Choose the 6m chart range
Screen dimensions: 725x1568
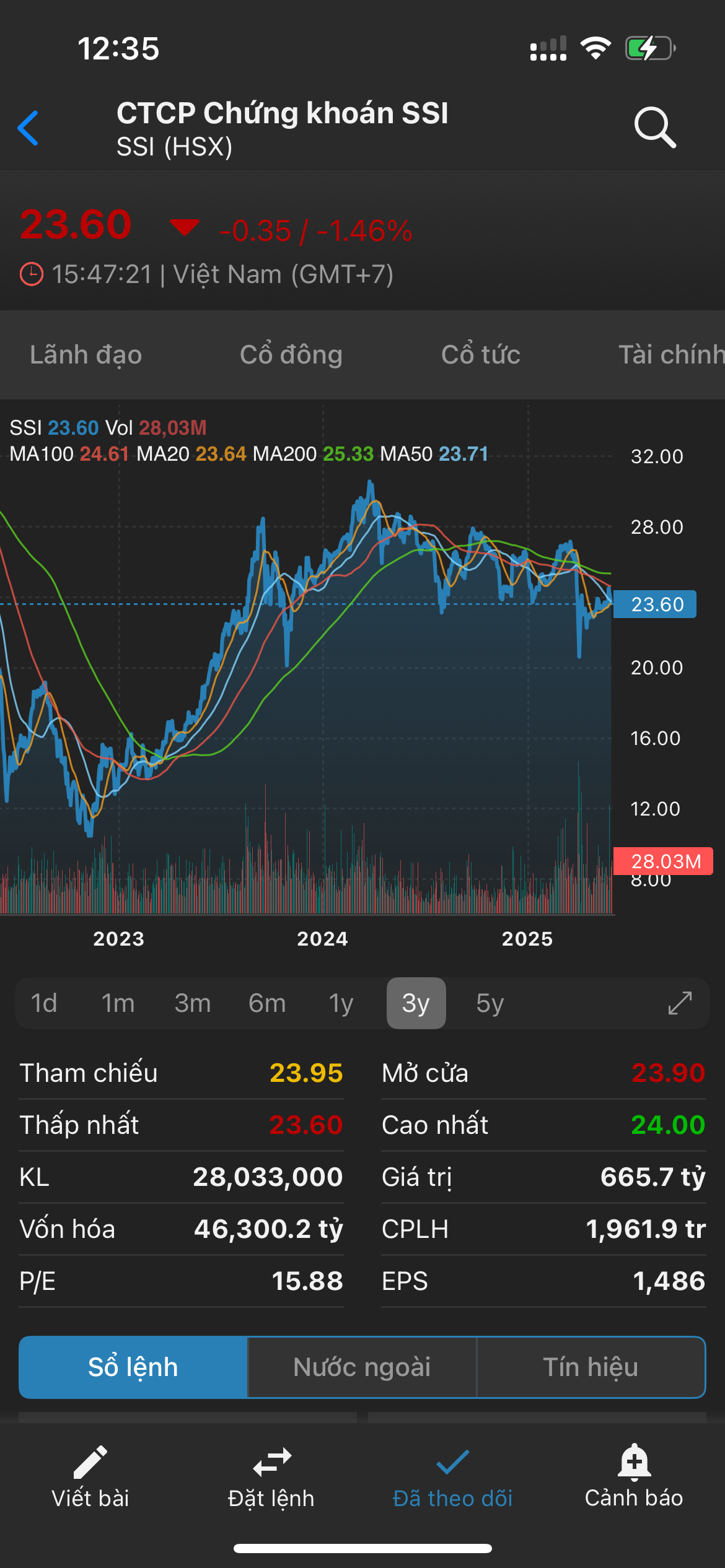tap(267, 1003)
